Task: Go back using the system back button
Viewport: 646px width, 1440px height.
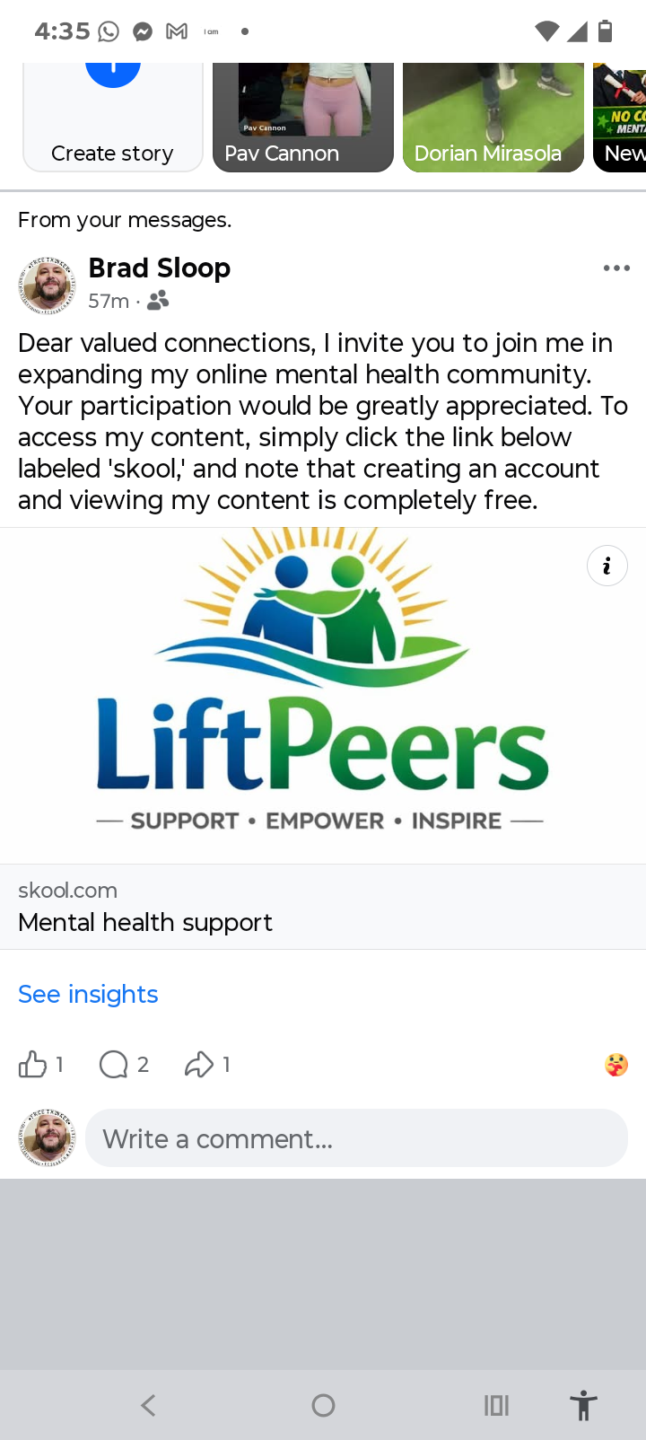Action: [148, 1405]
